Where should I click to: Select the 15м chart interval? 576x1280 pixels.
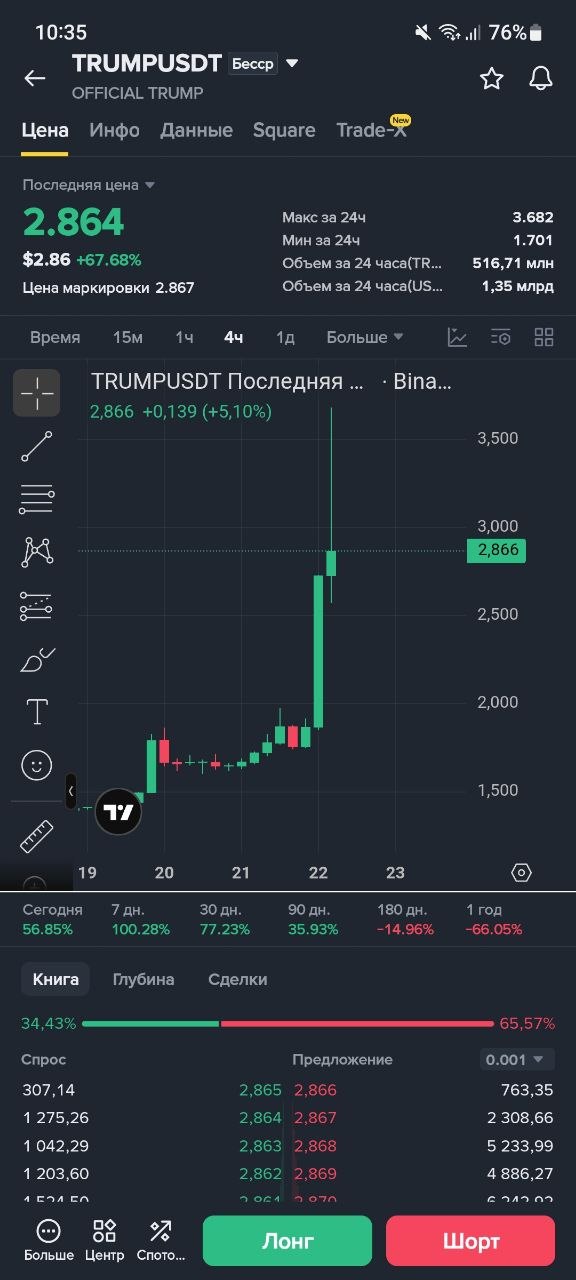128,337
